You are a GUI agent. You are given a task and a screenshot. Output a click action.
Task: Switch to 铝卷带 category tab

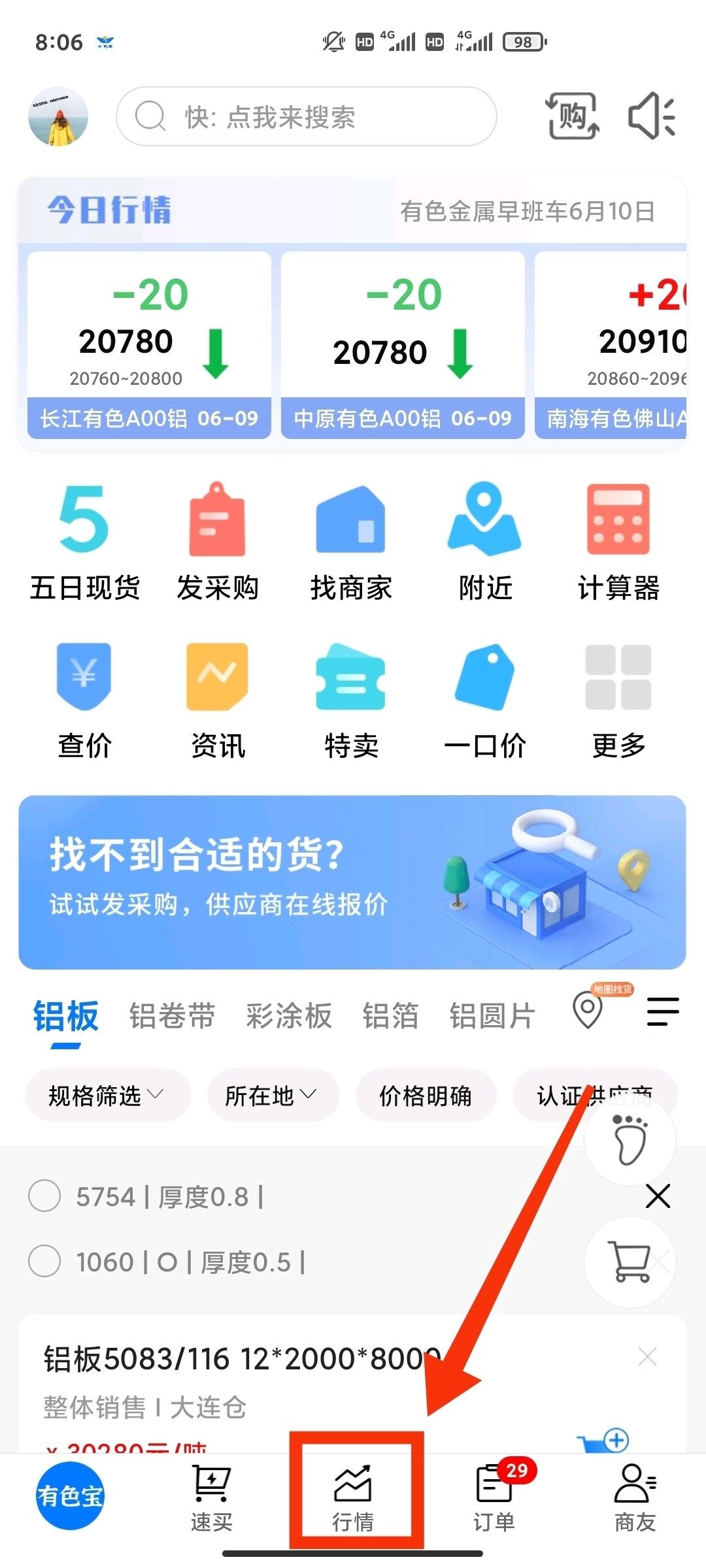click(172, 1016)
